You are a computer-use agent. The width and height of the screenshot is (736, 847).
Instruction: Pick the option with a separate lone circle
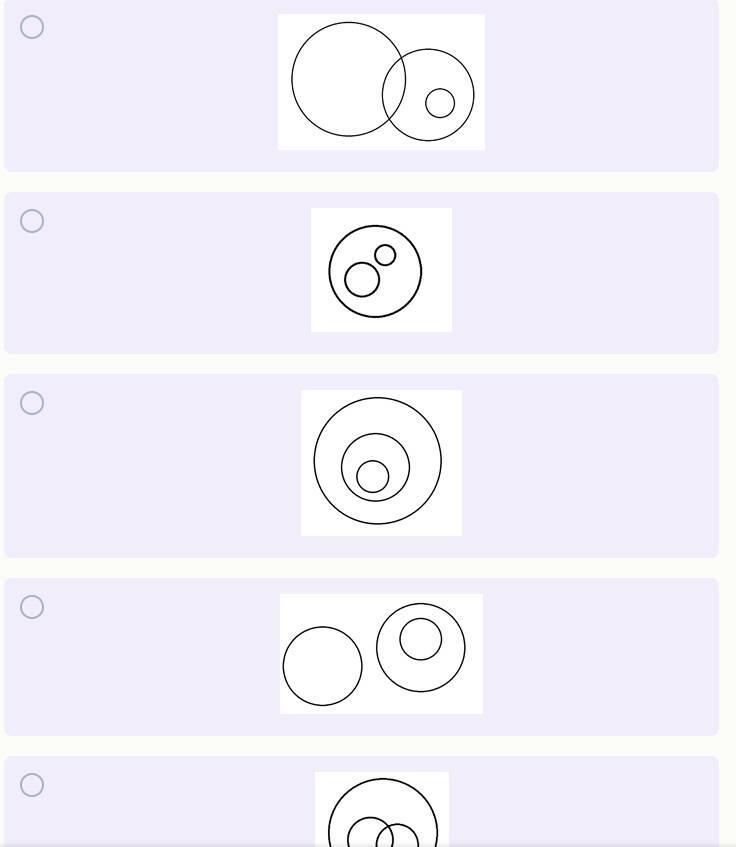click(32, 607)
